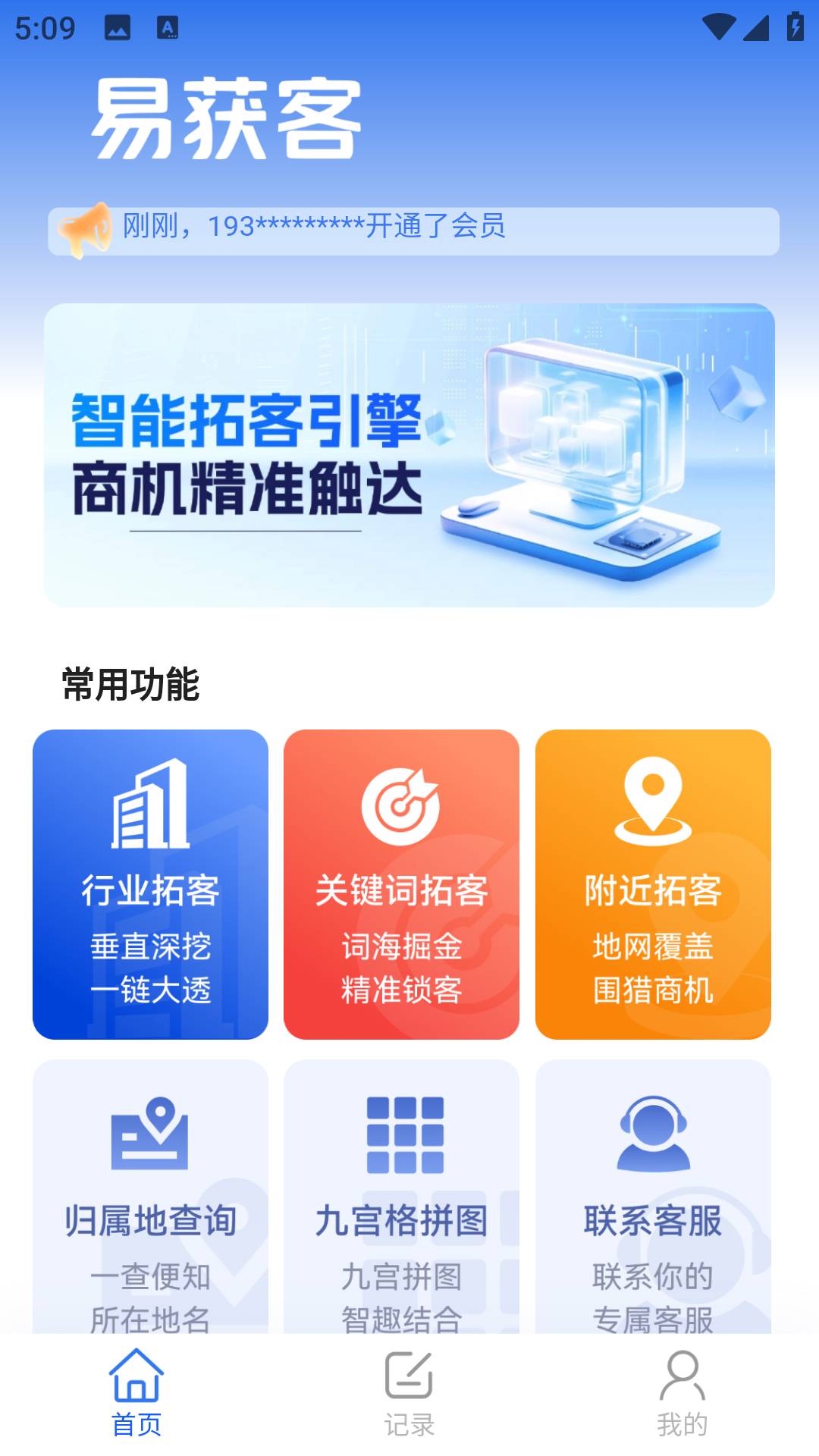Open the 行业拓客 card
Viewport: 819px width, 1456px height.
(150, 884)
